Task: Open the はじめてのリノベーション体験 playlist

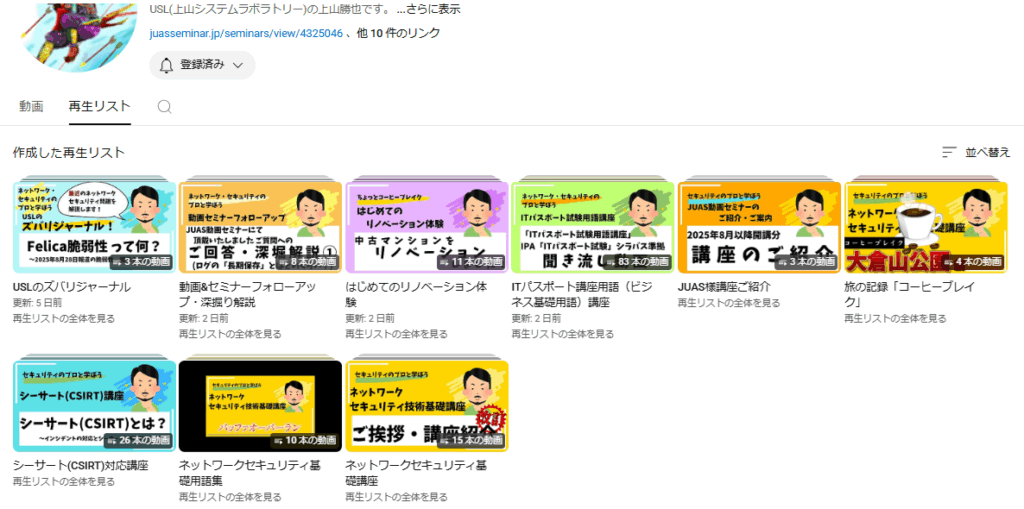Action: click(426, 227)
